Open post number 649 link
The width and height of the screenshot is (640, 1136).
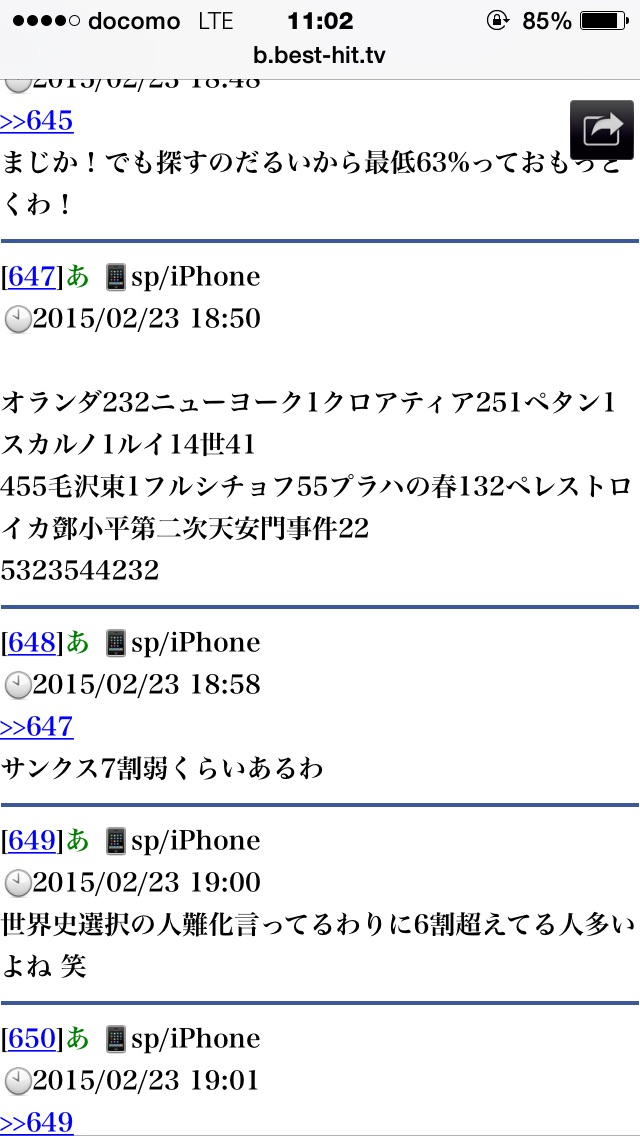32,841
